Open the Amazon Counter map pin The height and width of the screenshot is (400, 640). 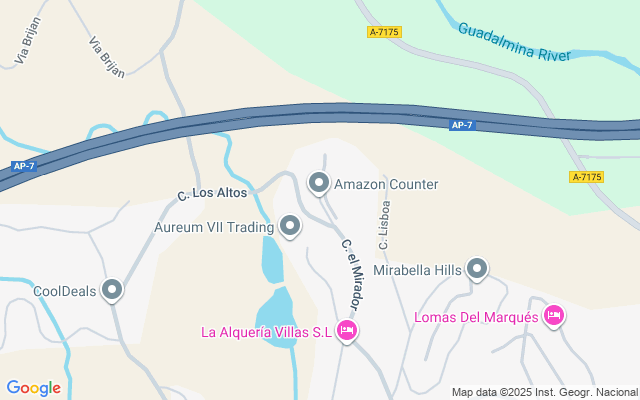tap(319, 183)
